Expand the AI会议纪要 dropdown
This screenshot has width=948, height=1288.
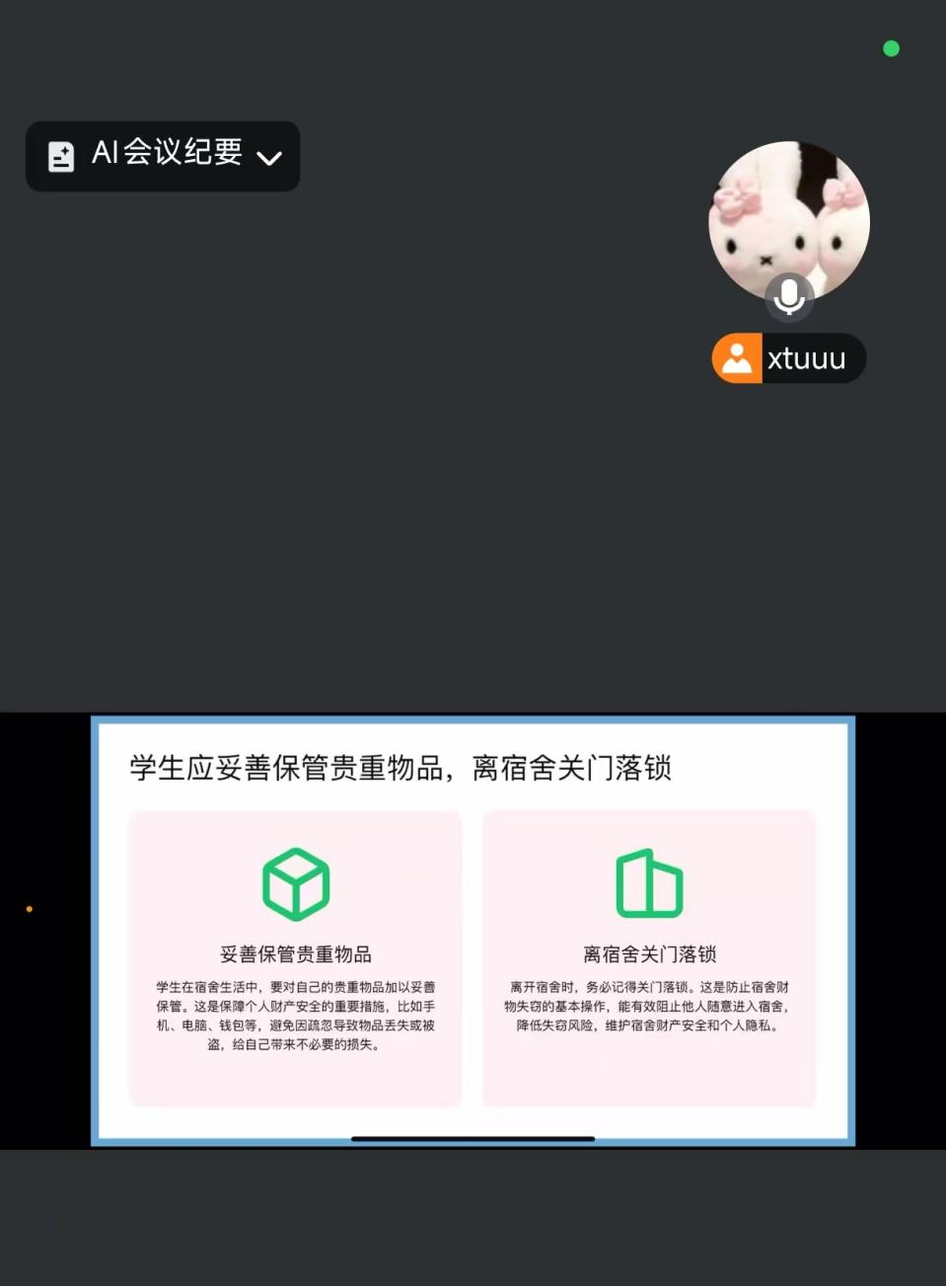point(268,157)
